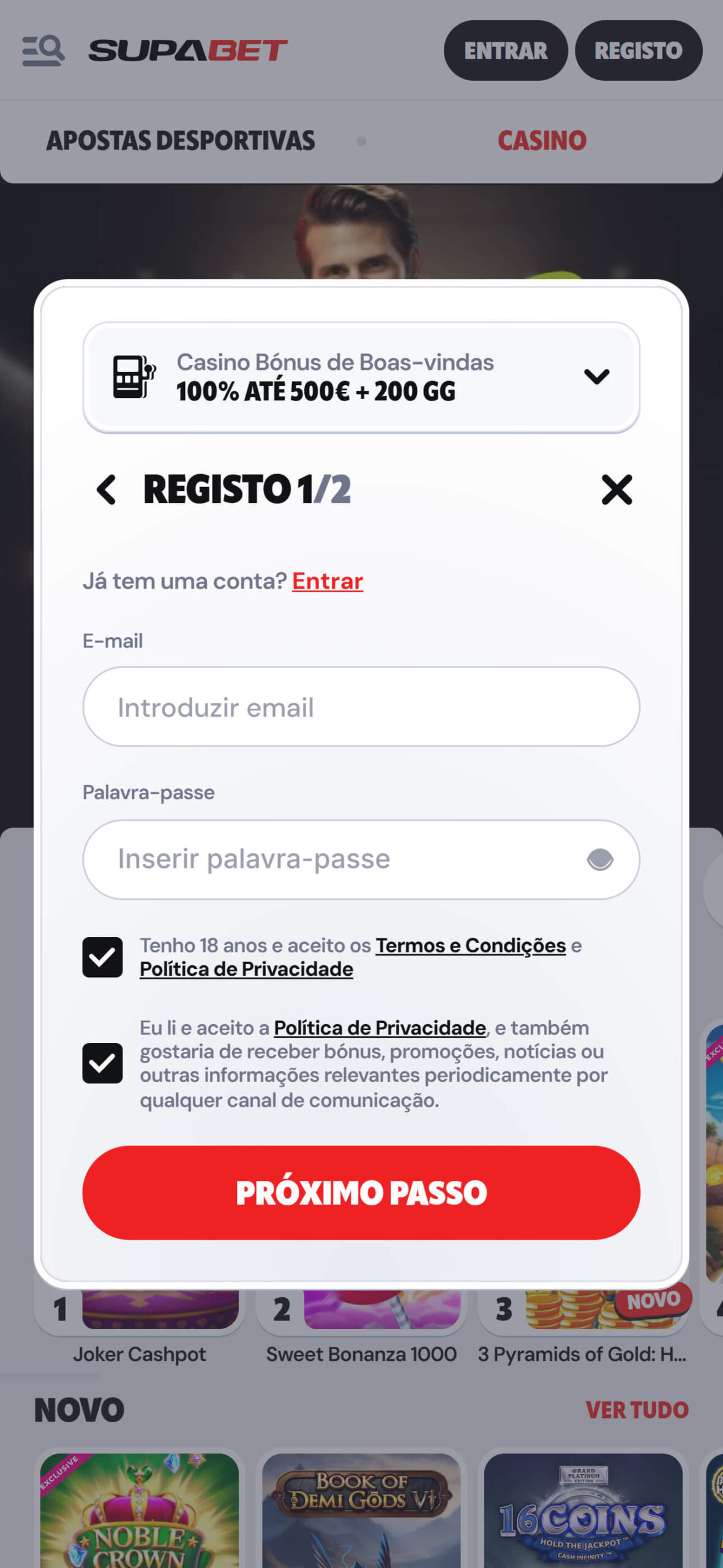
Task: Tap the Registo button in the header
Action: click(x=638, y=50)
